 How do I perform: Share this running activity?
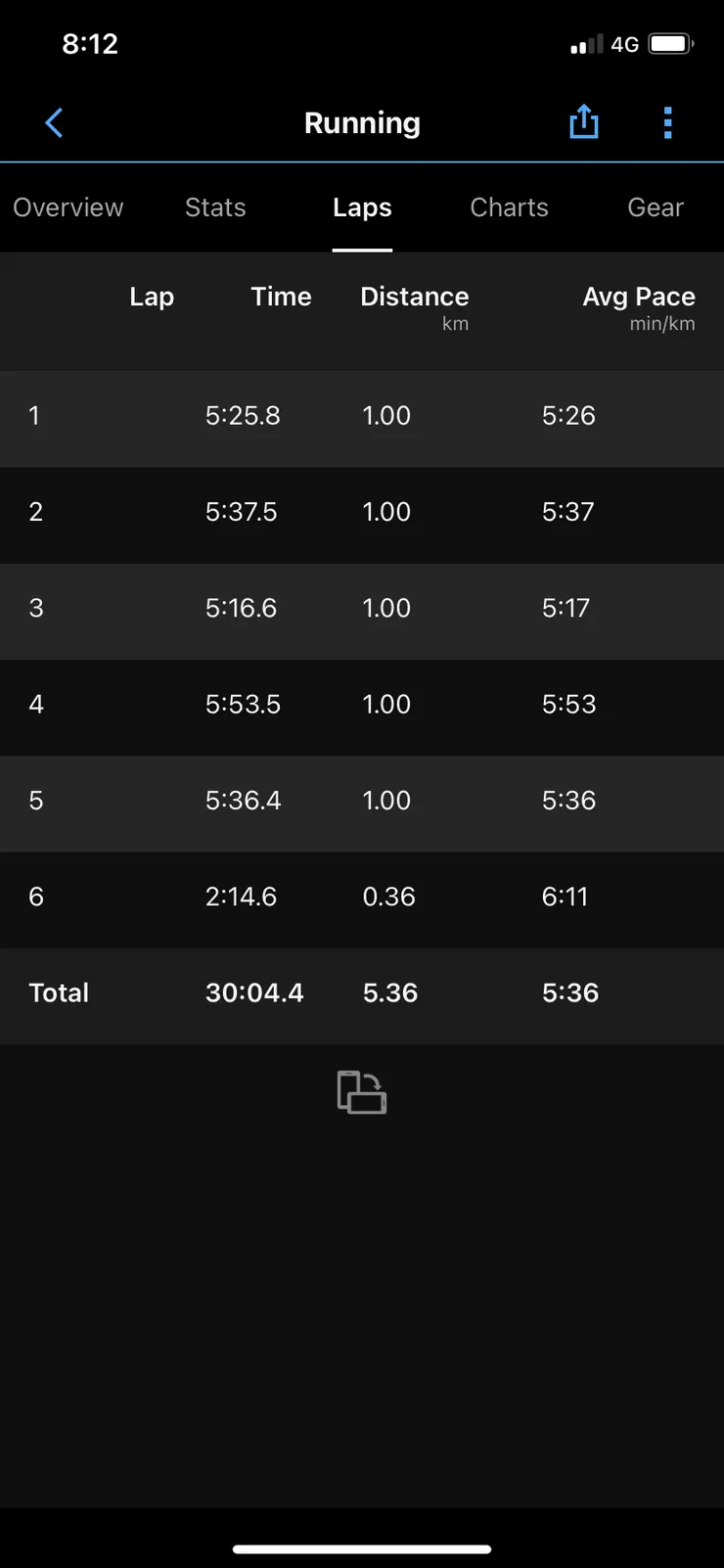click(584, 122)
